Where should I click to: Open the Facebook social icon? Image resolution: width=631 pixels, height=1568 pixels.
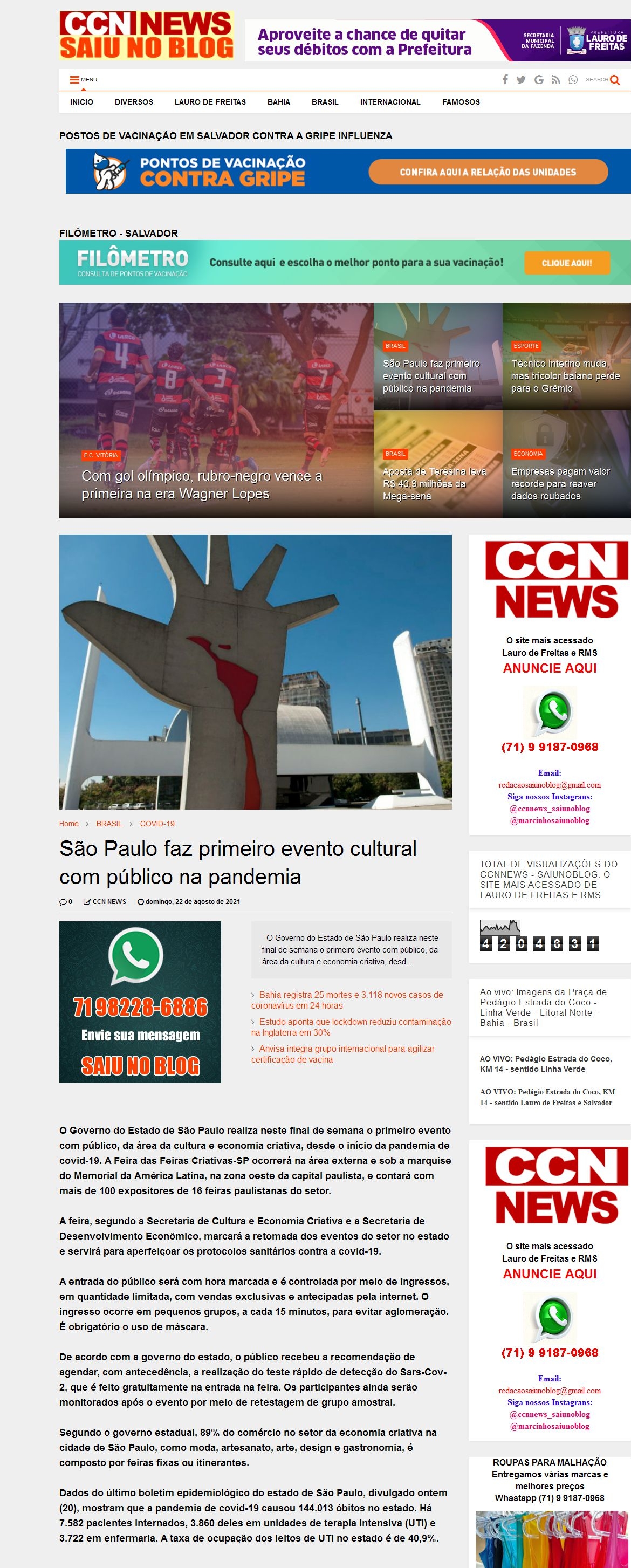pyautogui.click(x=504, y=80)
